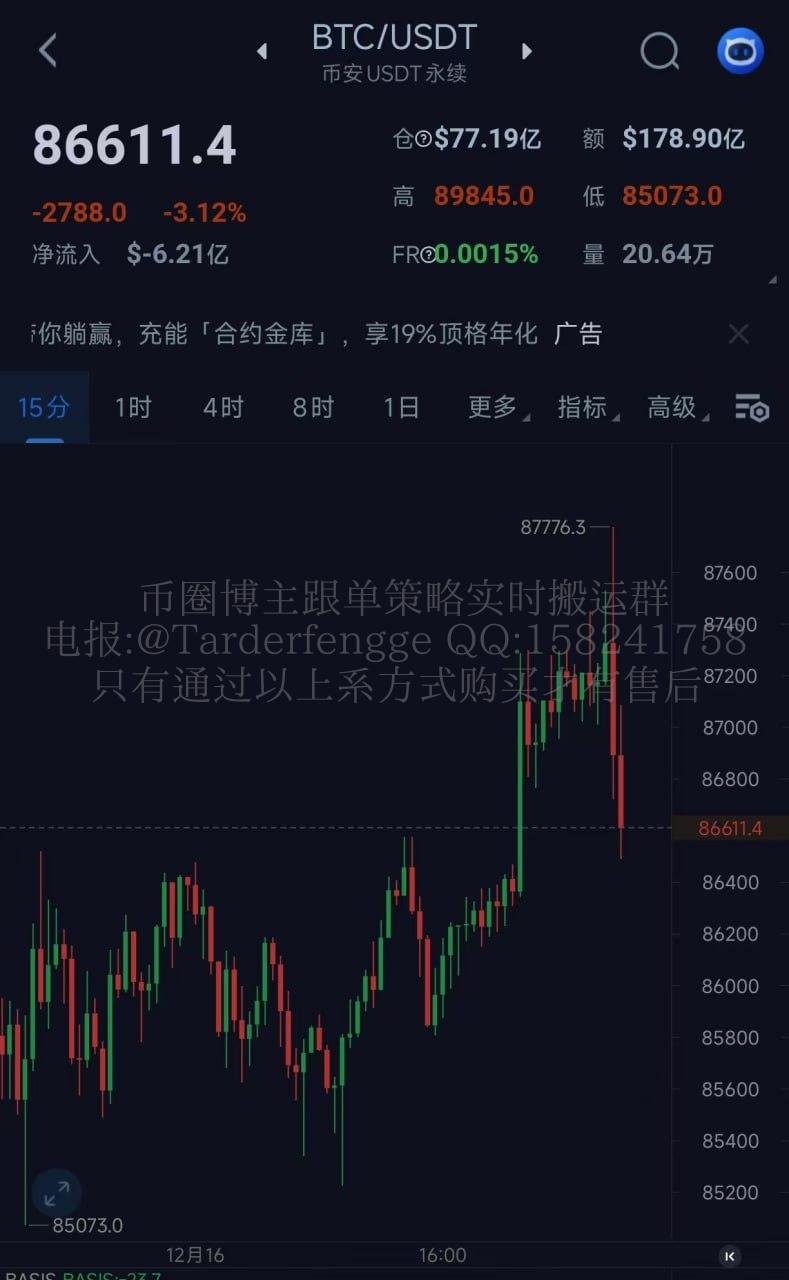
Task: Go back using the top-left arrow
Action: (x=48, y=50)
